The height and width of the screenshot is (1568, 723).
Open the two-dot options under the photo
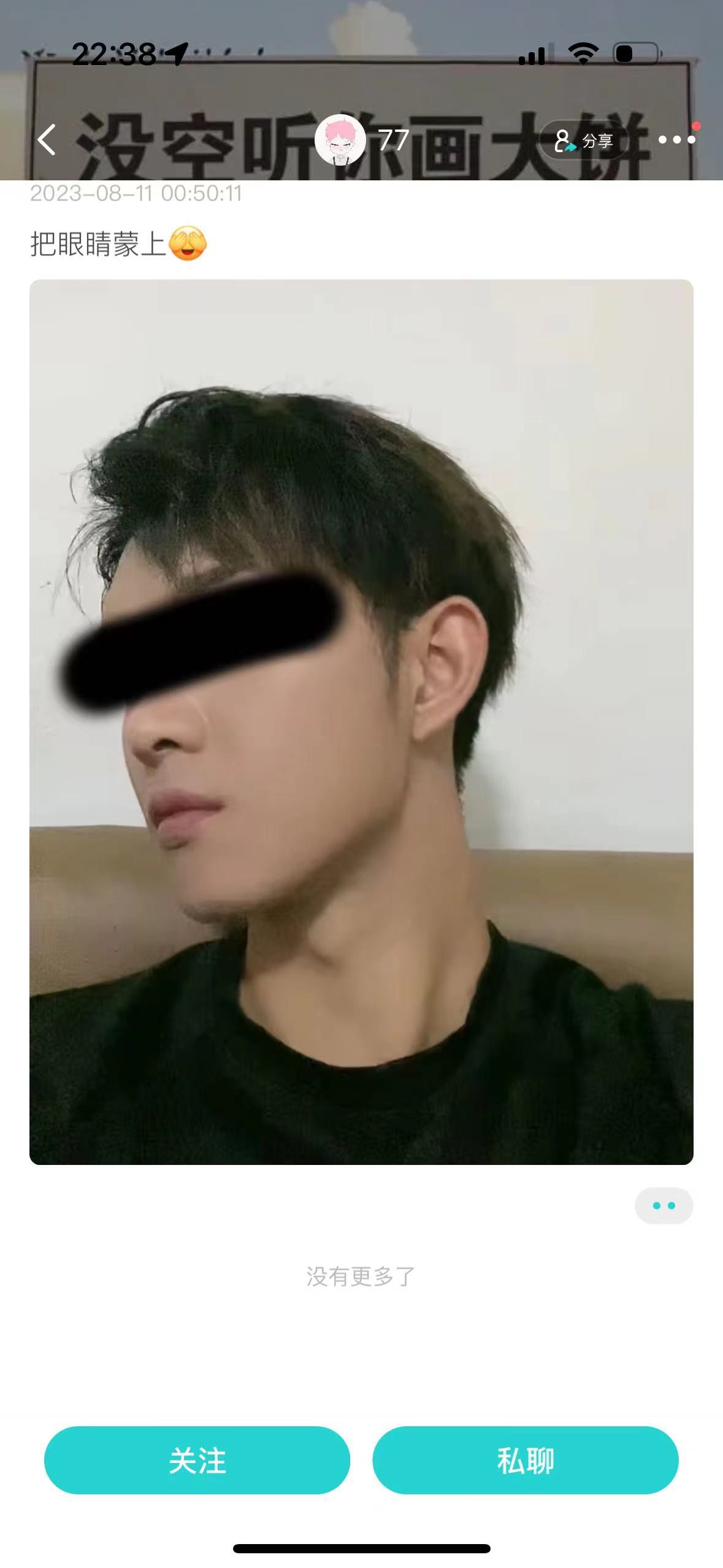pos(664,1205)
